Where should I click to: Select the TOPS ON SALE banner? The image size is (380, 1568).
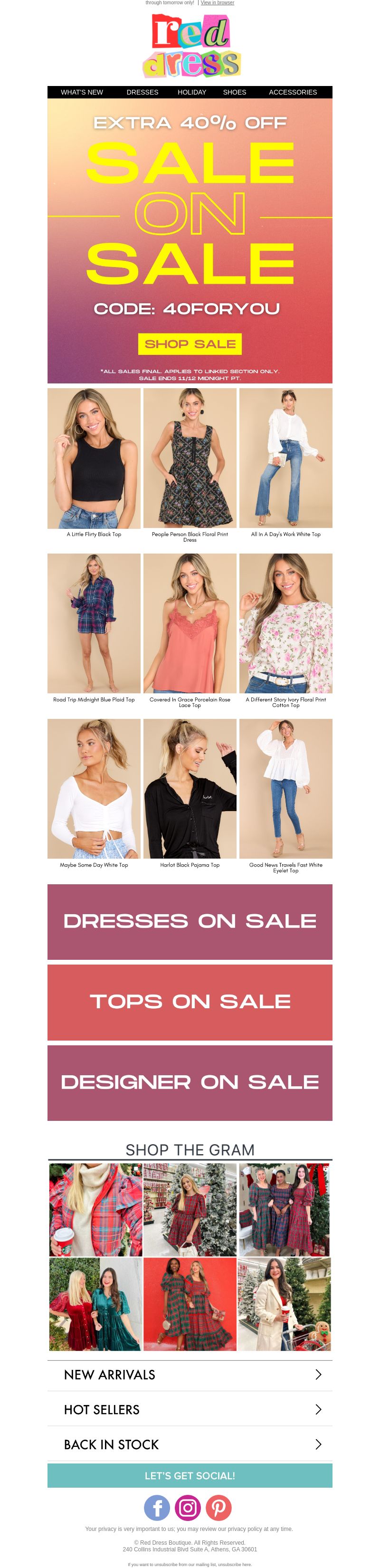190,1002
